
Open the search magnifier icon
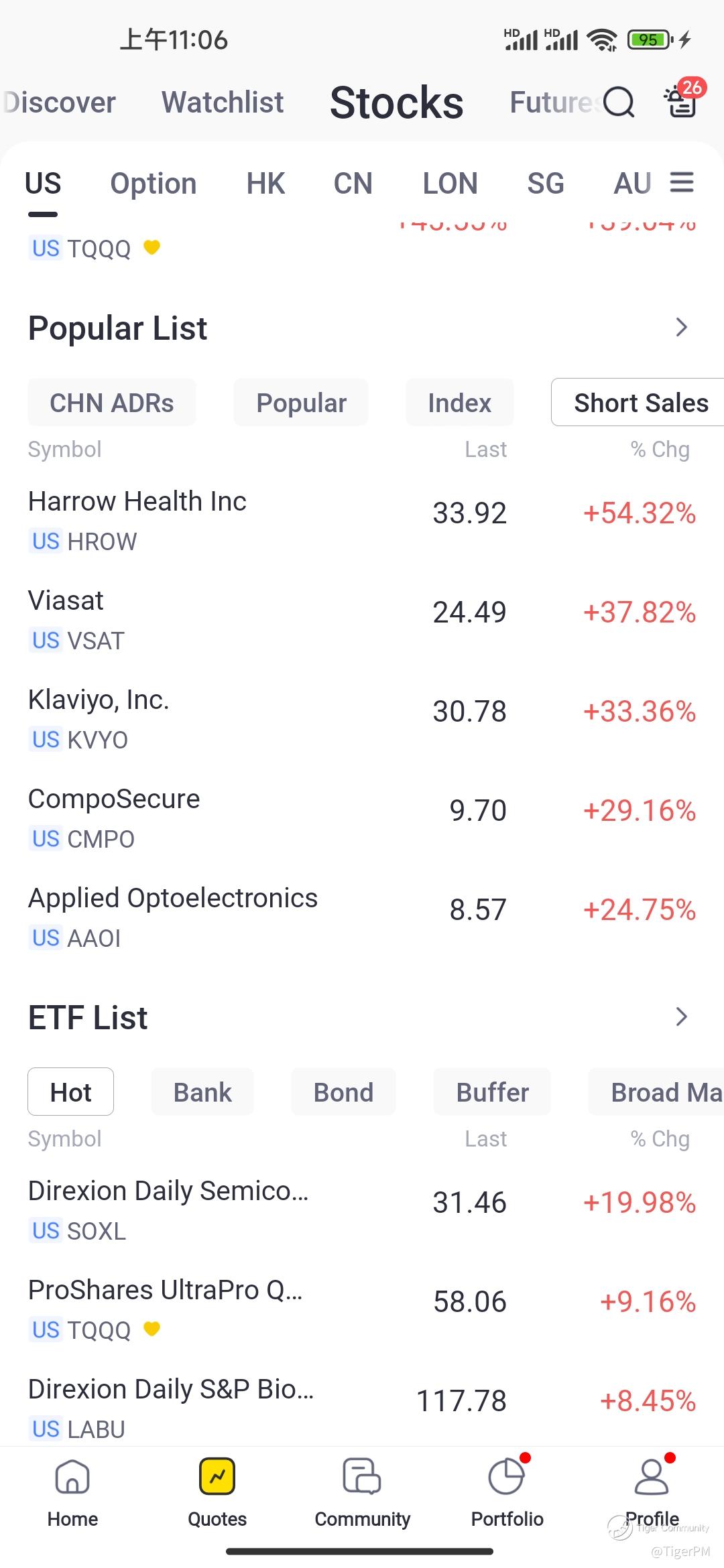tap(618, 103)
